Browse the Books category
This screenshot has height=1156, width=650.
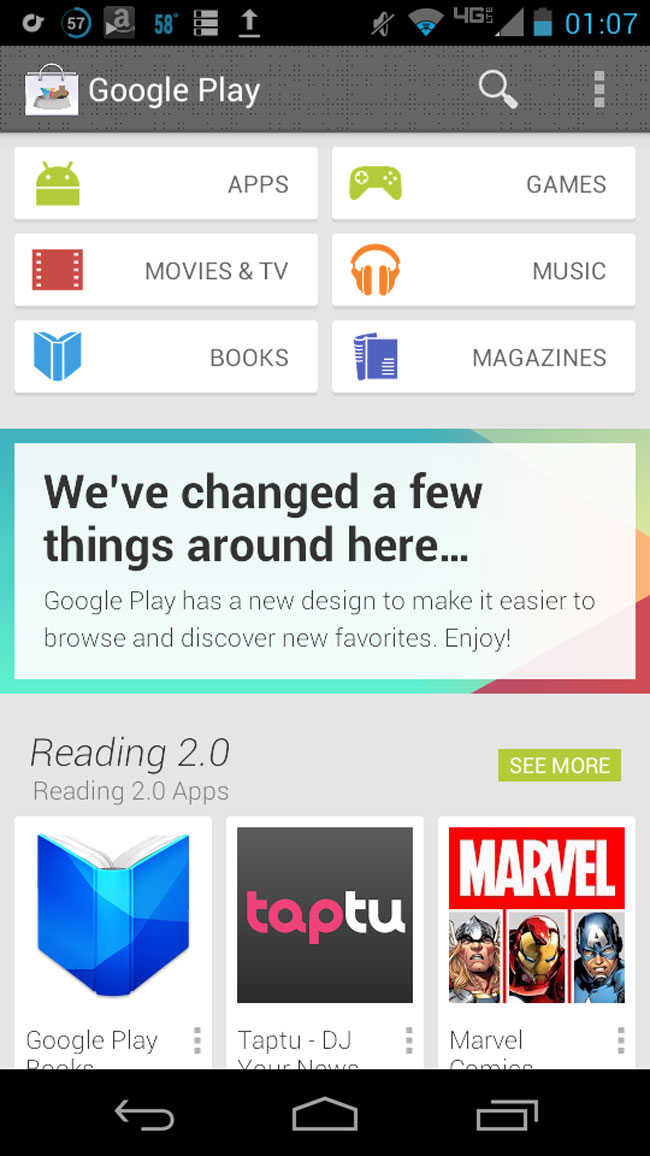166,357
